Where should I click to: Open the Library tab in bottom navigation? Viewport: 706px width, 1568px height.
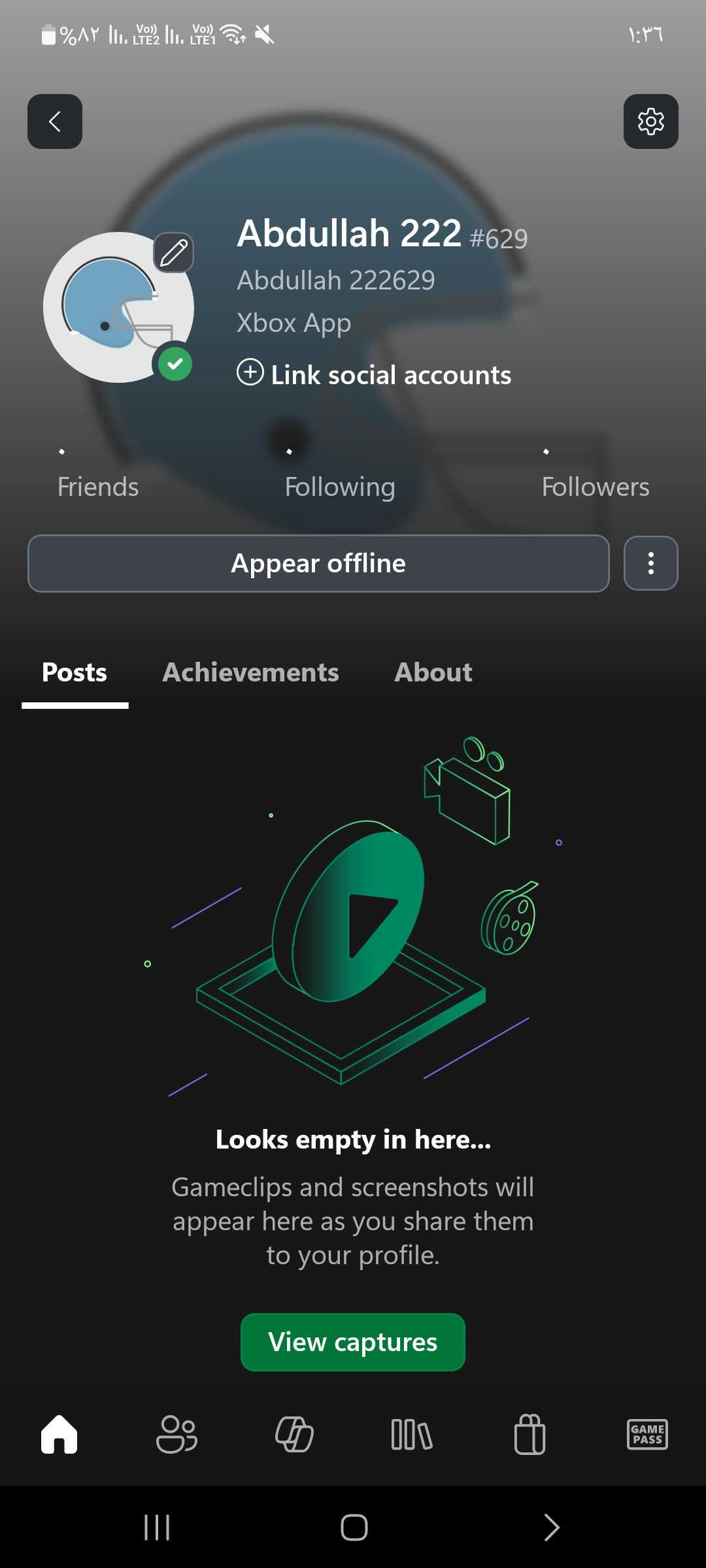pyautogui.click(x=412, y=1435)
